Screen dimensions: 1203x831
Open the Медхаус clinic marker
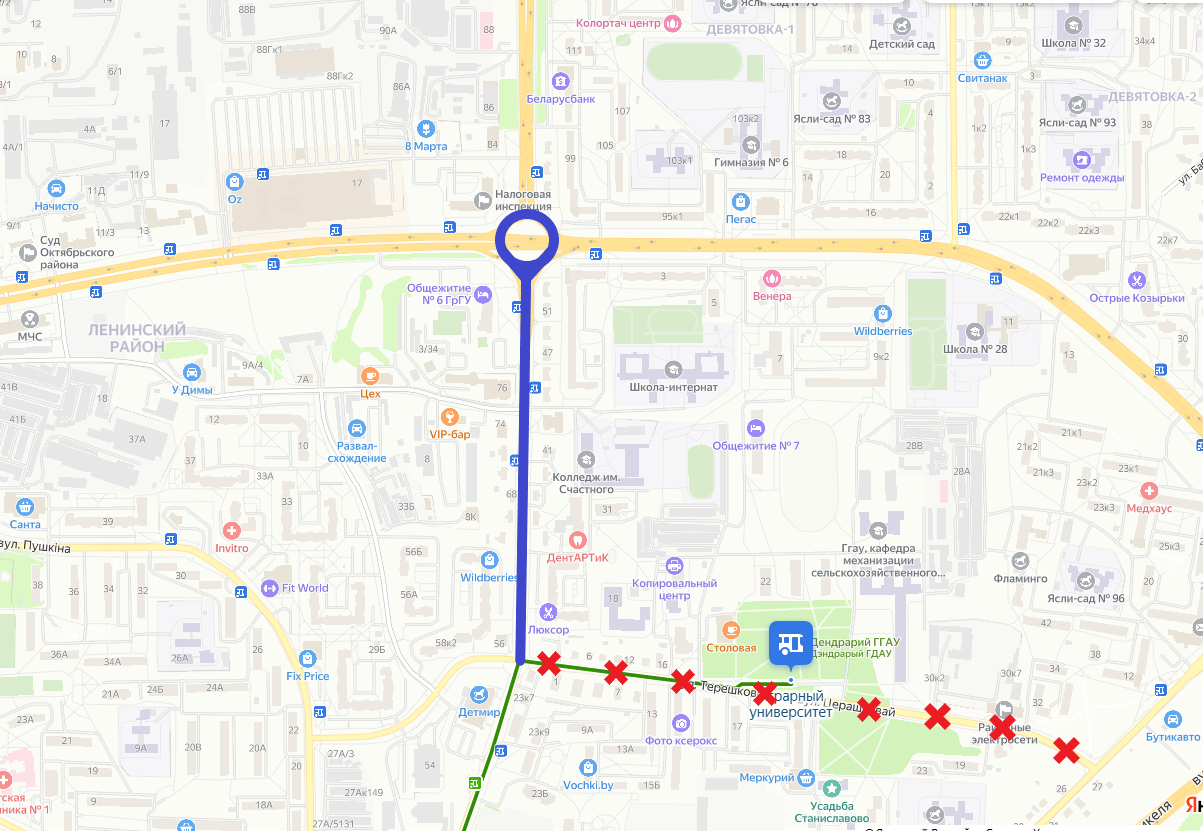coord(1148,490)
